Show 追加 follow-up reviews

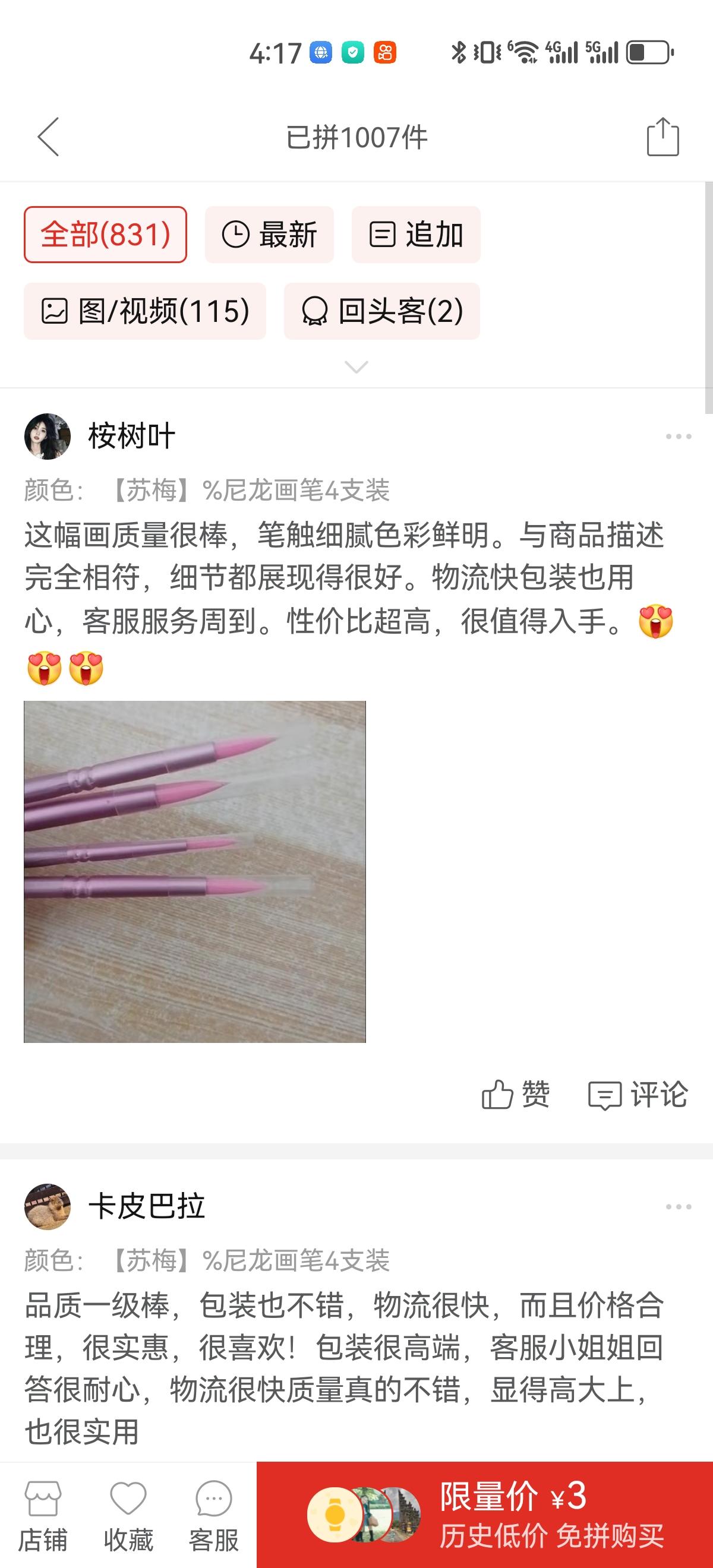(416, 235)
